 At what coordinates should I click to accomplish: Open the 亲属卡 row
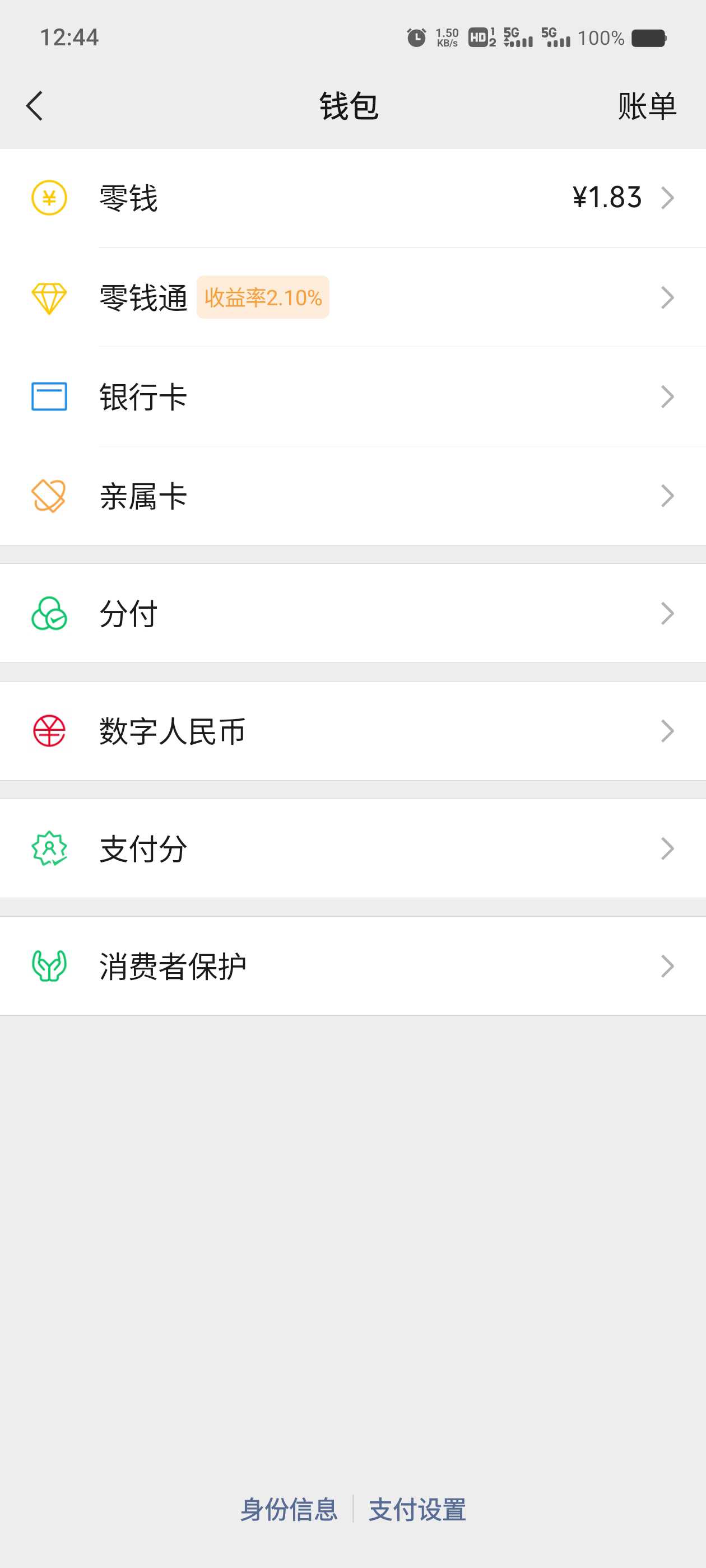click(x=354, y=496)
